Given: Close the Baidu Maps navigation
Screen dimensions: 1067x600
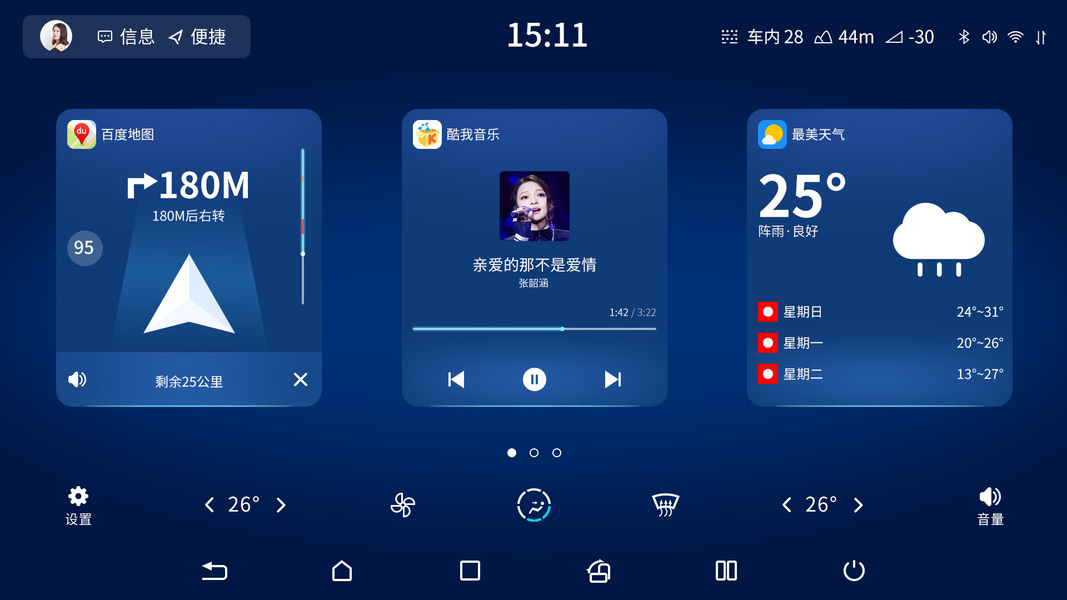Looking at the screenshot, I should (x=300, y=380).
